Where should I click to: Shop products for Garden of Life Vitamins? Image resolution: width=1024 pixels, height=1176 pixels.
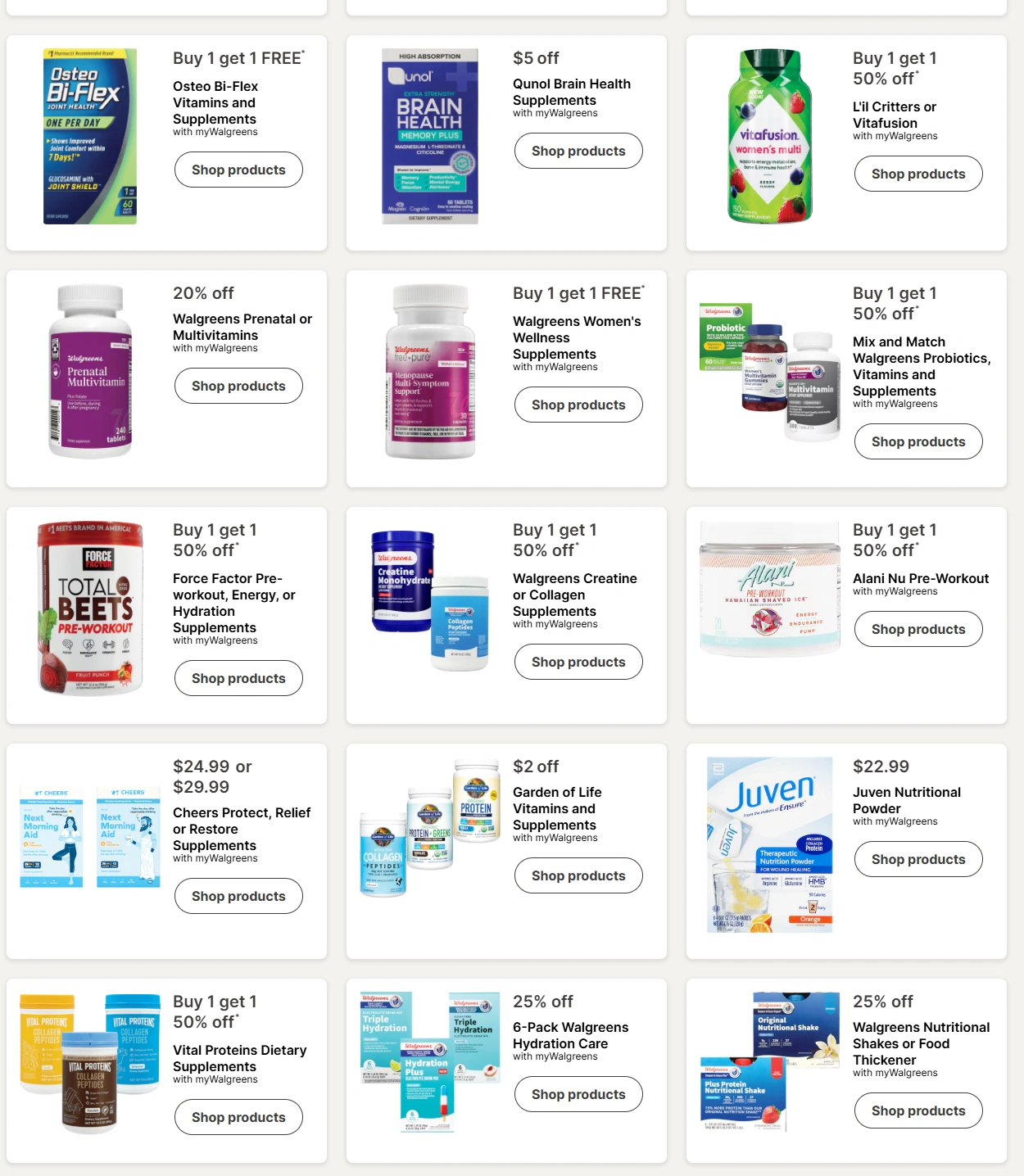click(x=578, y=875)
